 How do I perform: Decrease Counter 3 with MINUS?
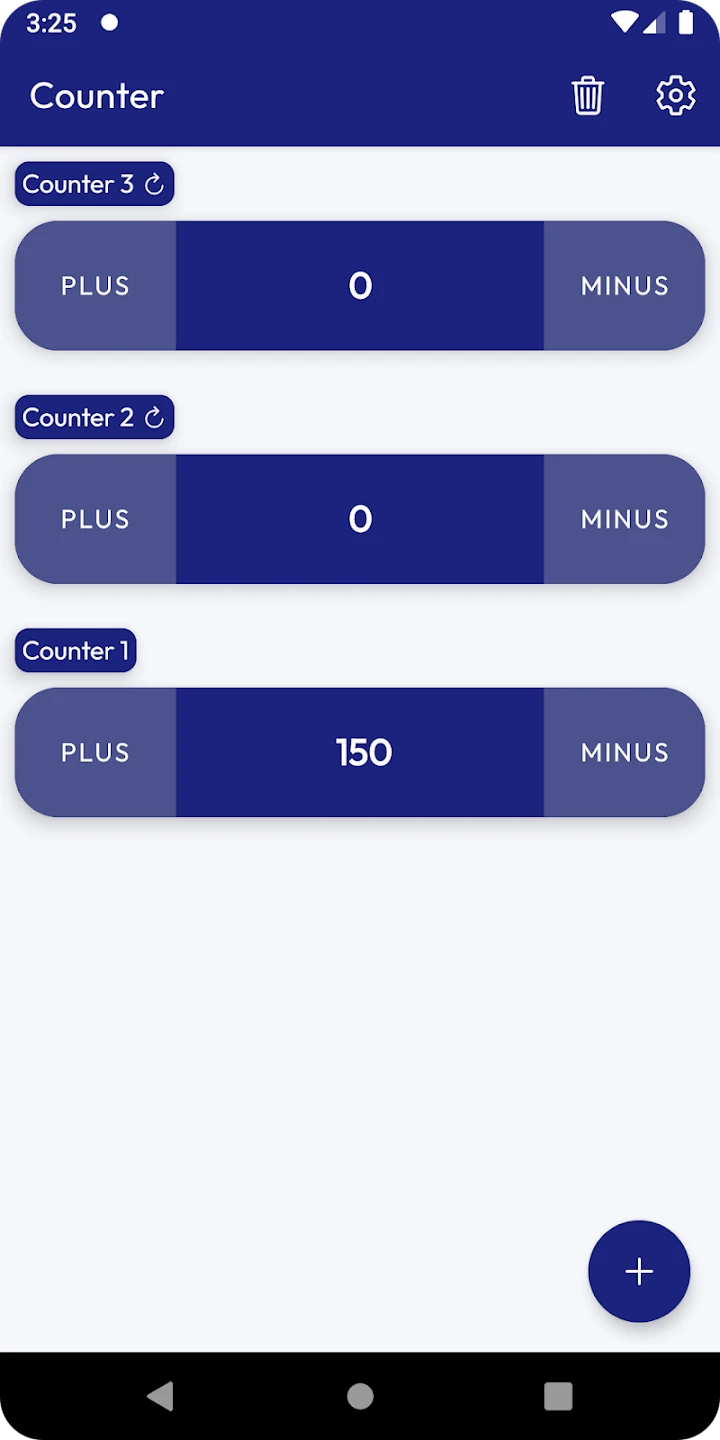624,286
